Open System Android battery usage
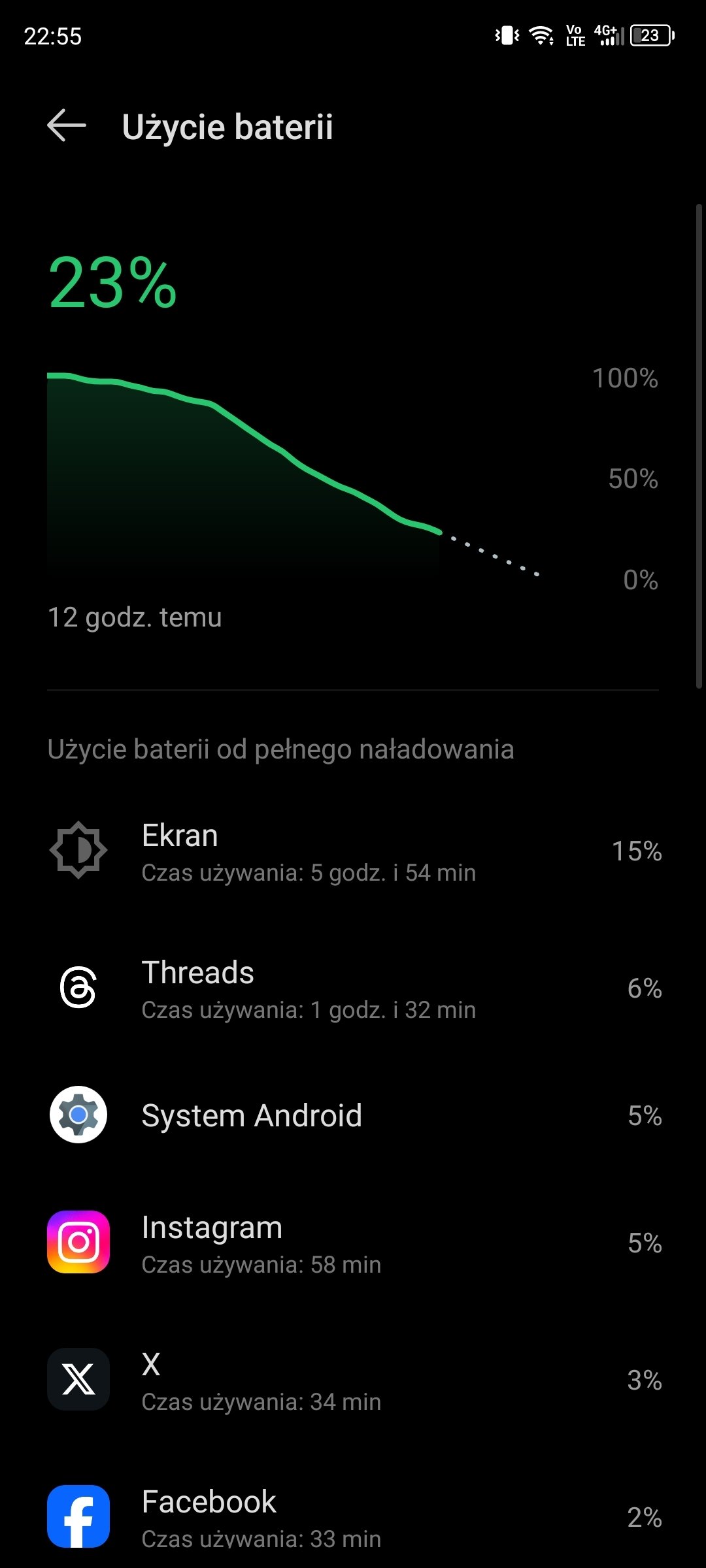Screen dimensions: 706x1568 tap(353, 1115)
